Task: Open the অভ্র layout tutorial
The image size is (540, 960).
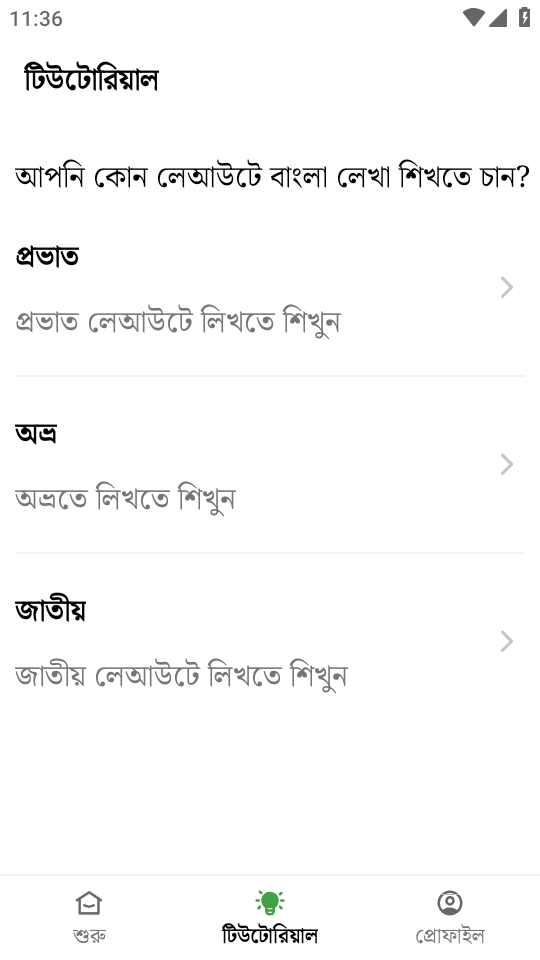Action: click(269, 465)
